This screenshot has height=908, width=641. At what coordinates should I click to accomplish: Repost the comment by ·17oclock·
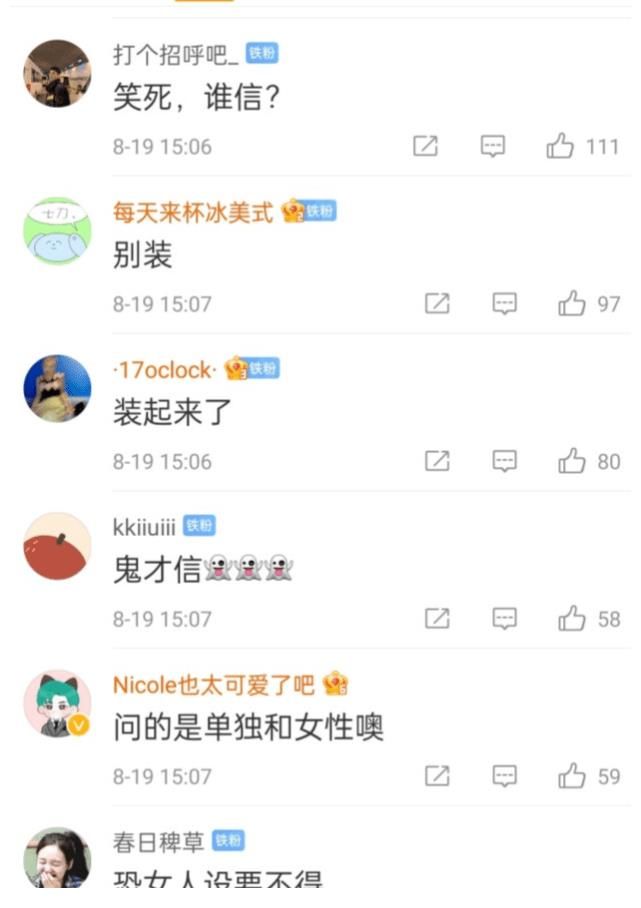(x=437, y=461)
